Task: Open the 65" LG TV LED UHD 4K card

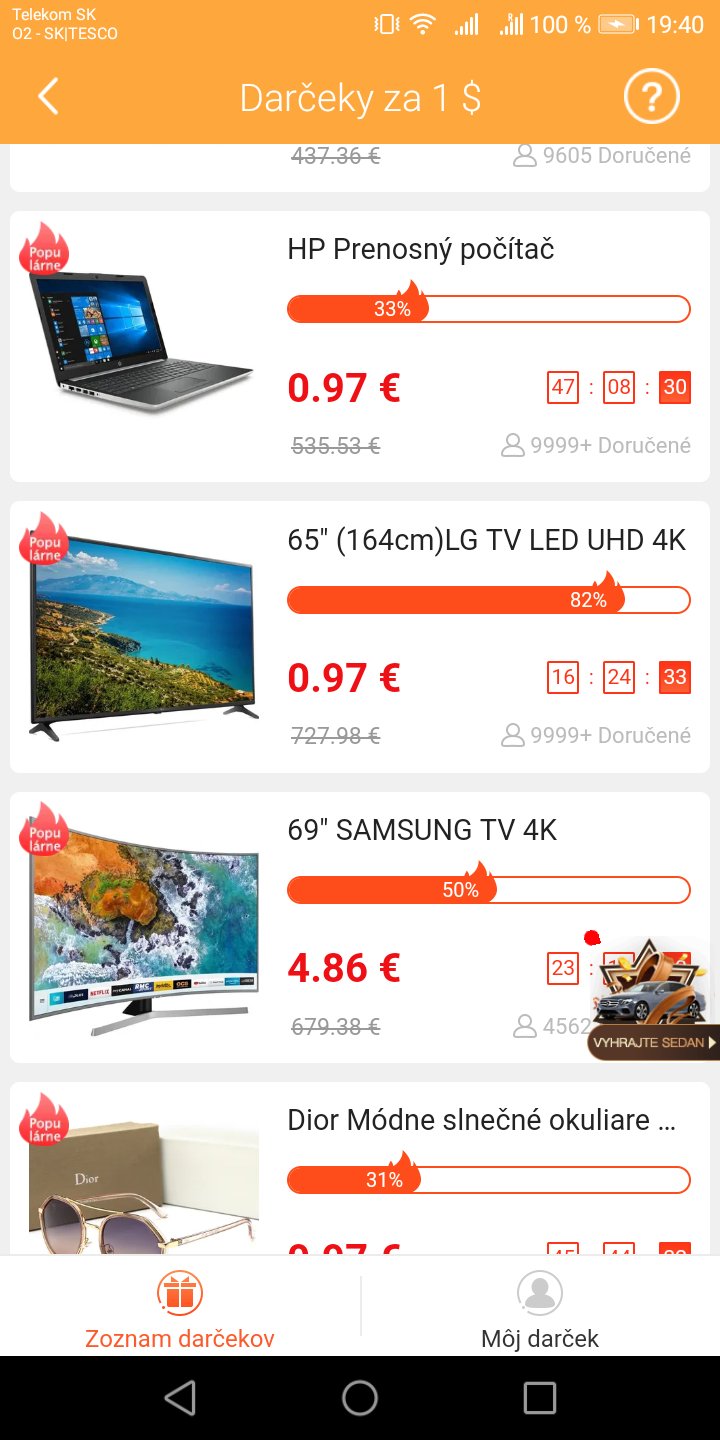Action: [360, 637]
